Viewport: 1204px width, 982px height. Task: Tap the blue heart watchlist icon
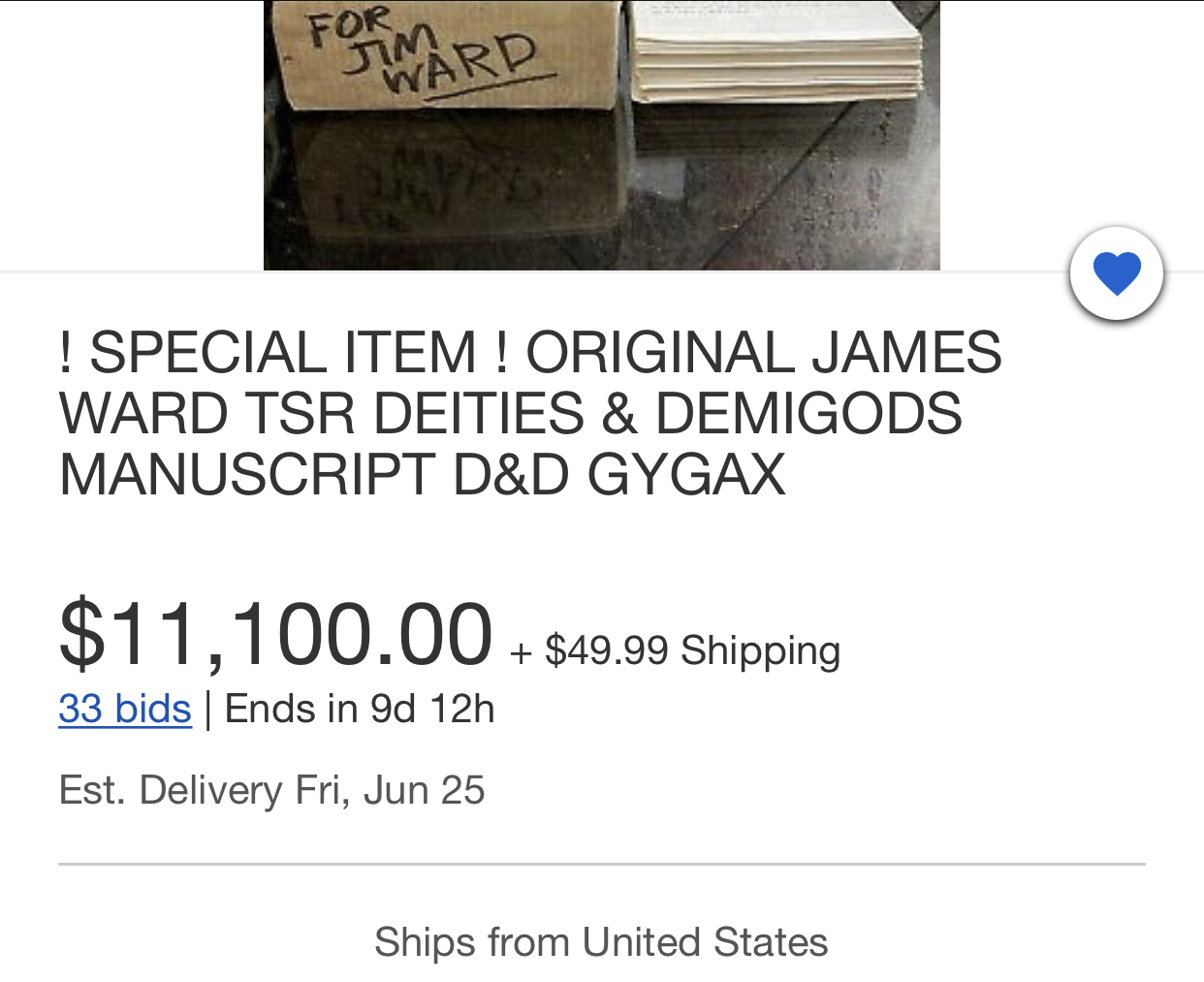click(x=1116, y=273)
